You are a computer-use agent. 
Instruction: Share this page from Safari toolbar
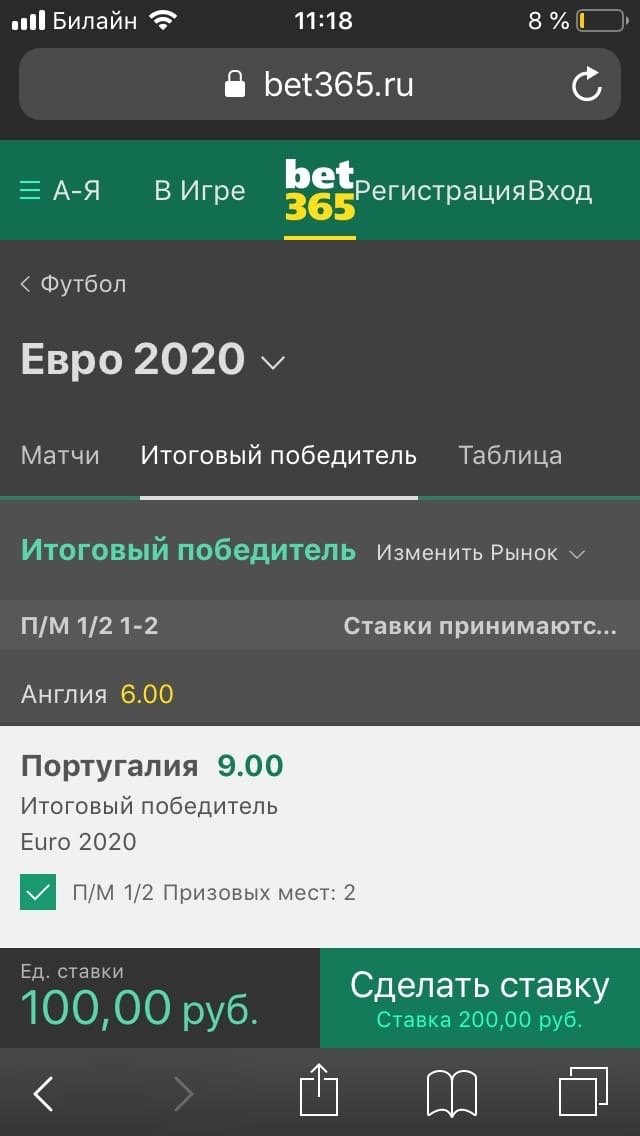point(319,1093)
